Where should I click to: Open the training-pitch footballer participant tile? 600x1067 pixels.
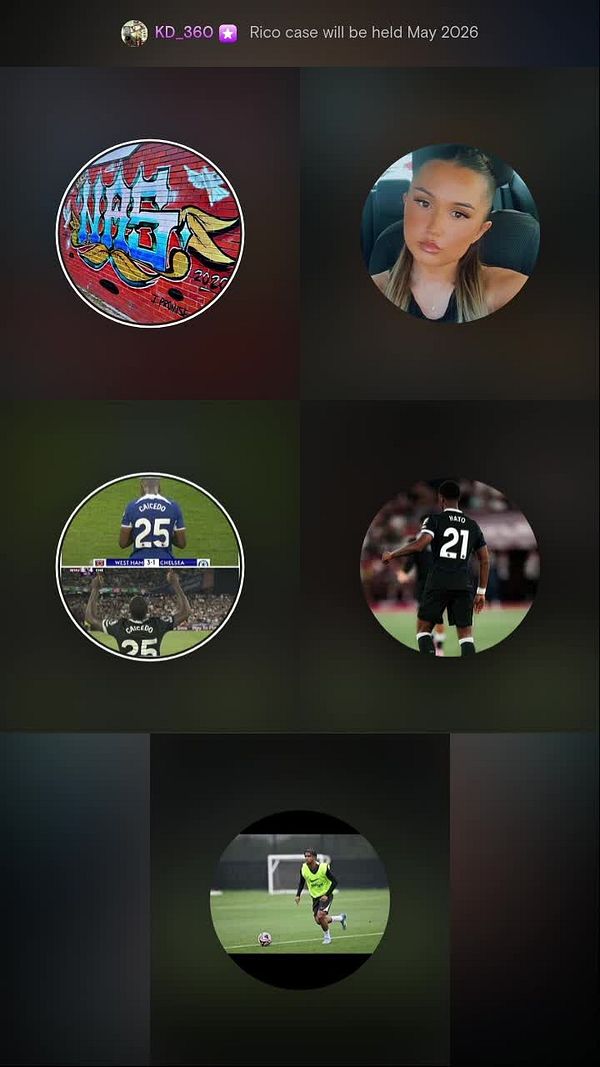(x=300, y=899)
